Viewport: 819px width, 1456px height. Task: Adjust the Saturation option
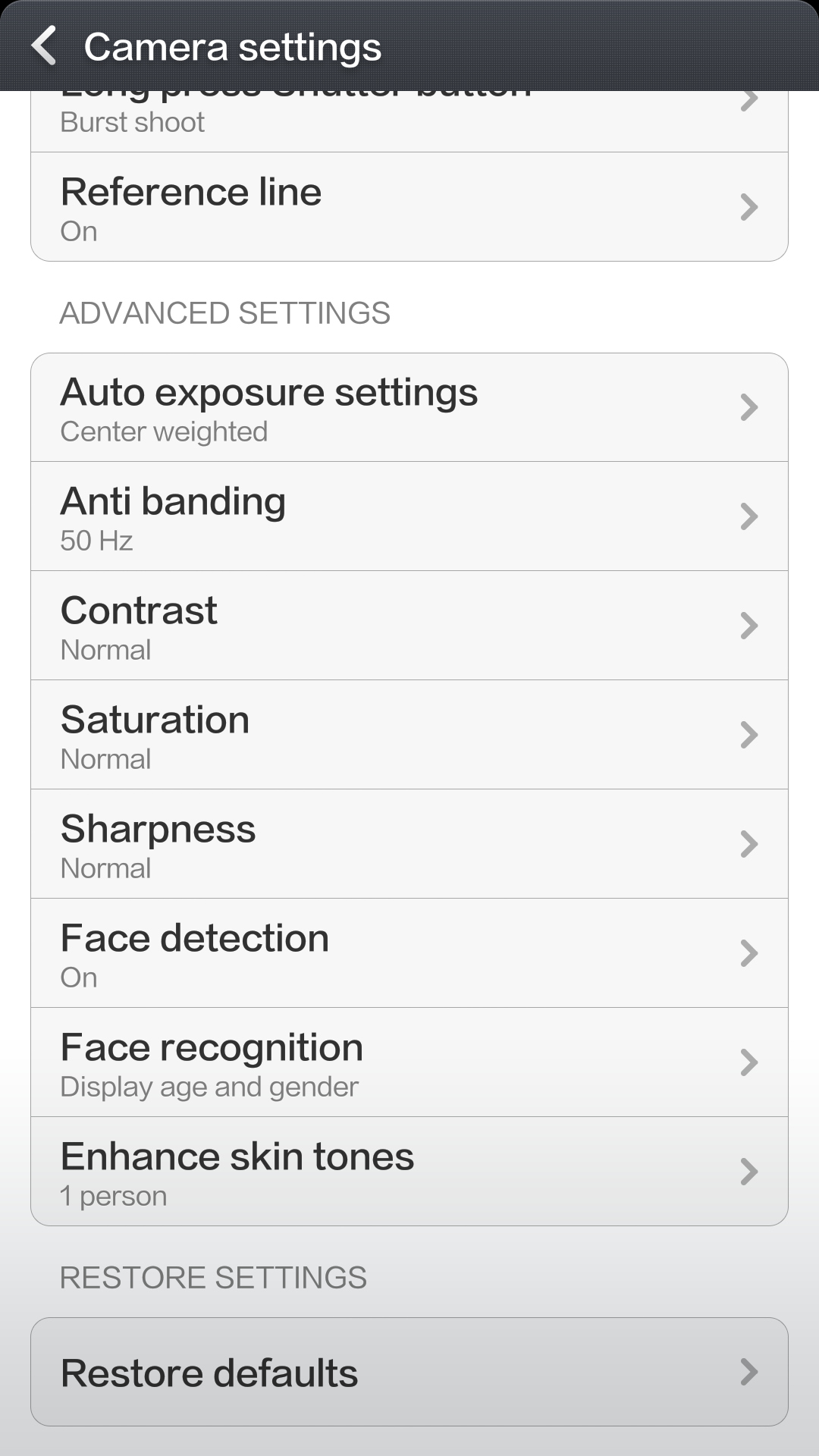tap(409, 735)
